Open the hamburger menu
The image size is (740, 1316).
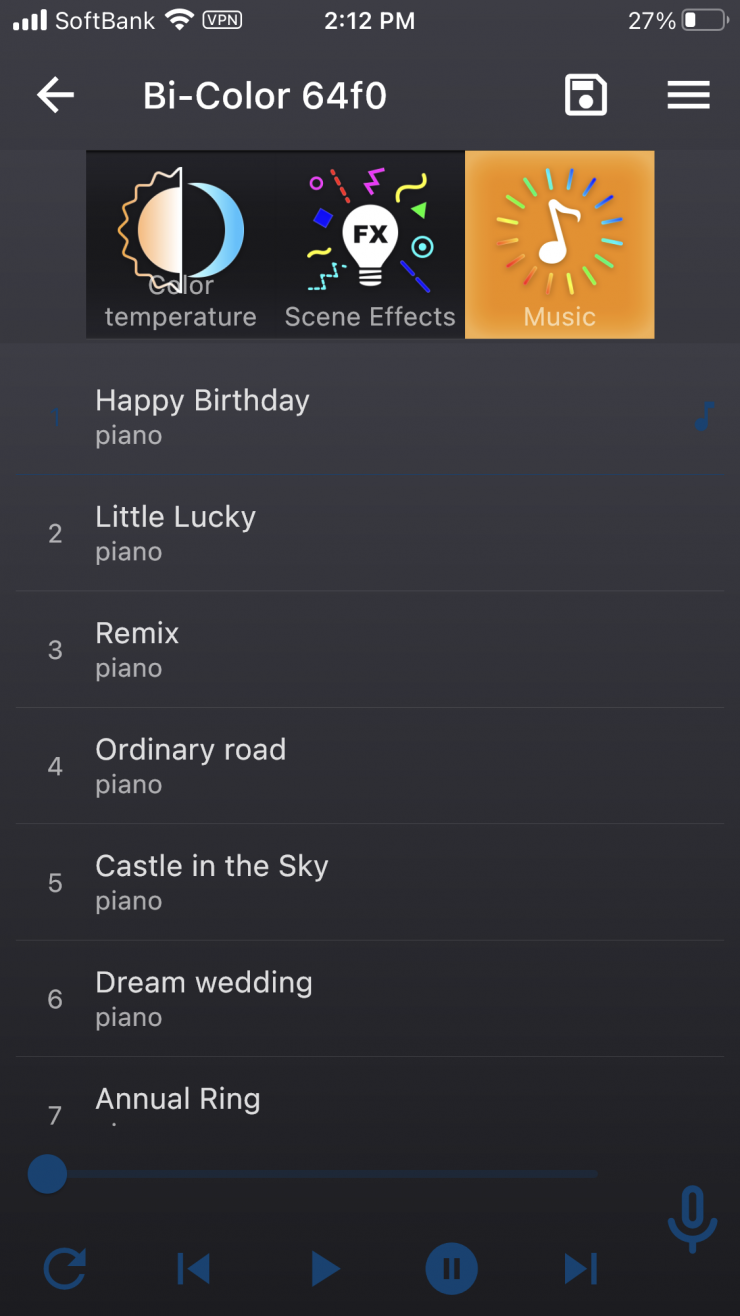click(x=688, y=96)
